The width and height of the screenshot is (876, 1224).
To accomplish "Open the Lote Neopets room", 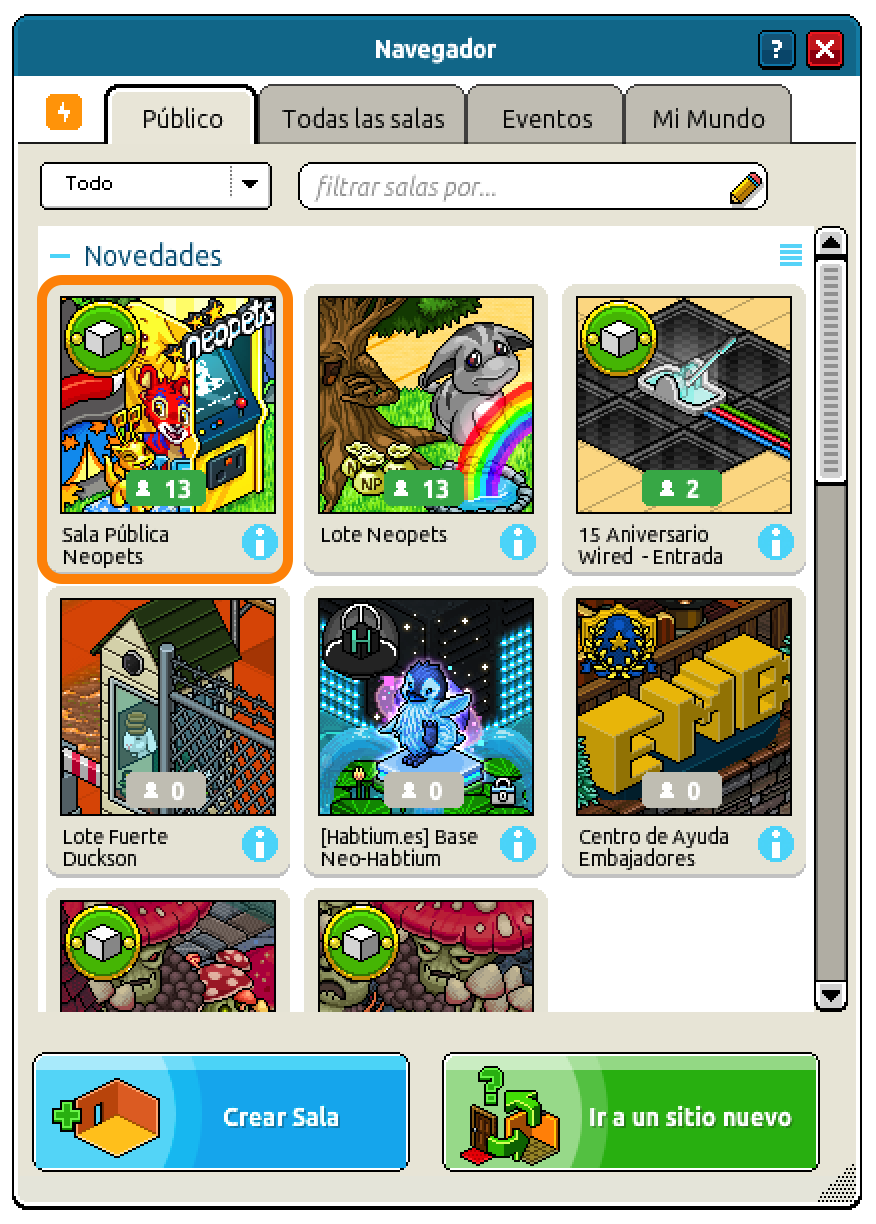I will (425, 405).
